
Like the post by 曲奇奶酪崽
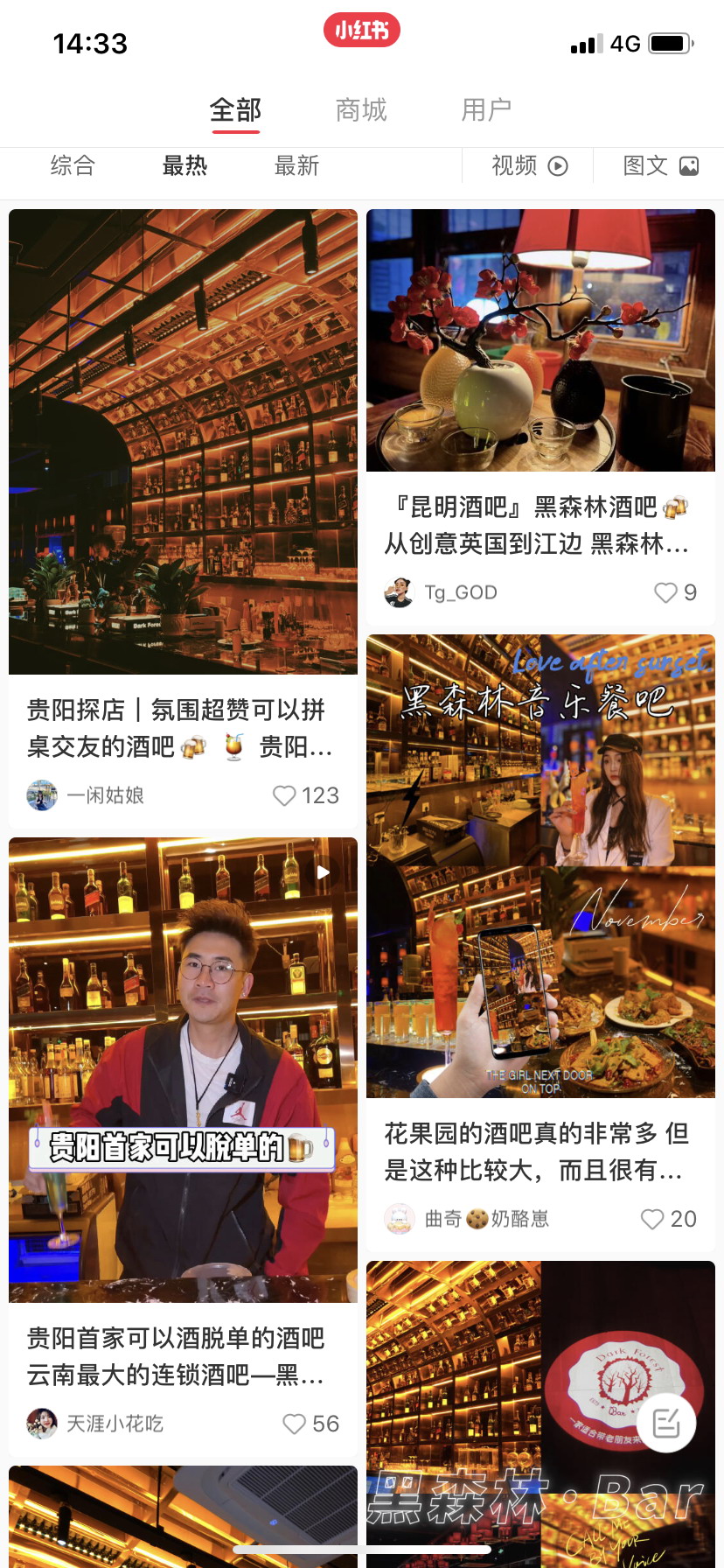(x=652, y=1219)
